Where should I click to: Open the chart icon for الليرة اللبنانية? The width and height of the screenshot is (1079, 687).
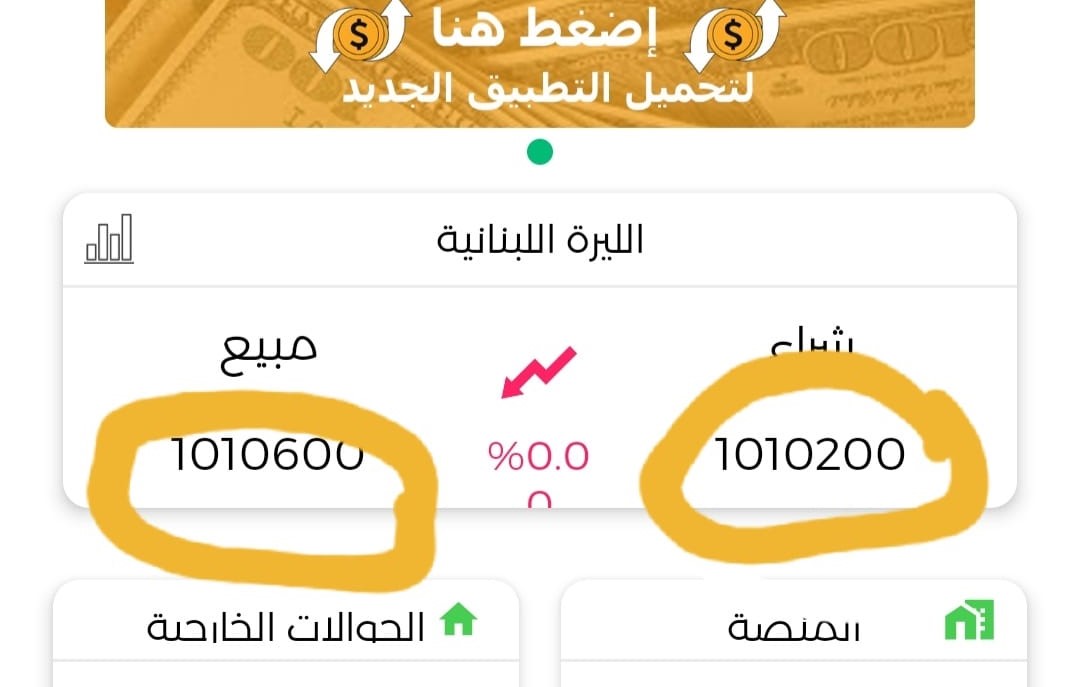click(109, 240)
